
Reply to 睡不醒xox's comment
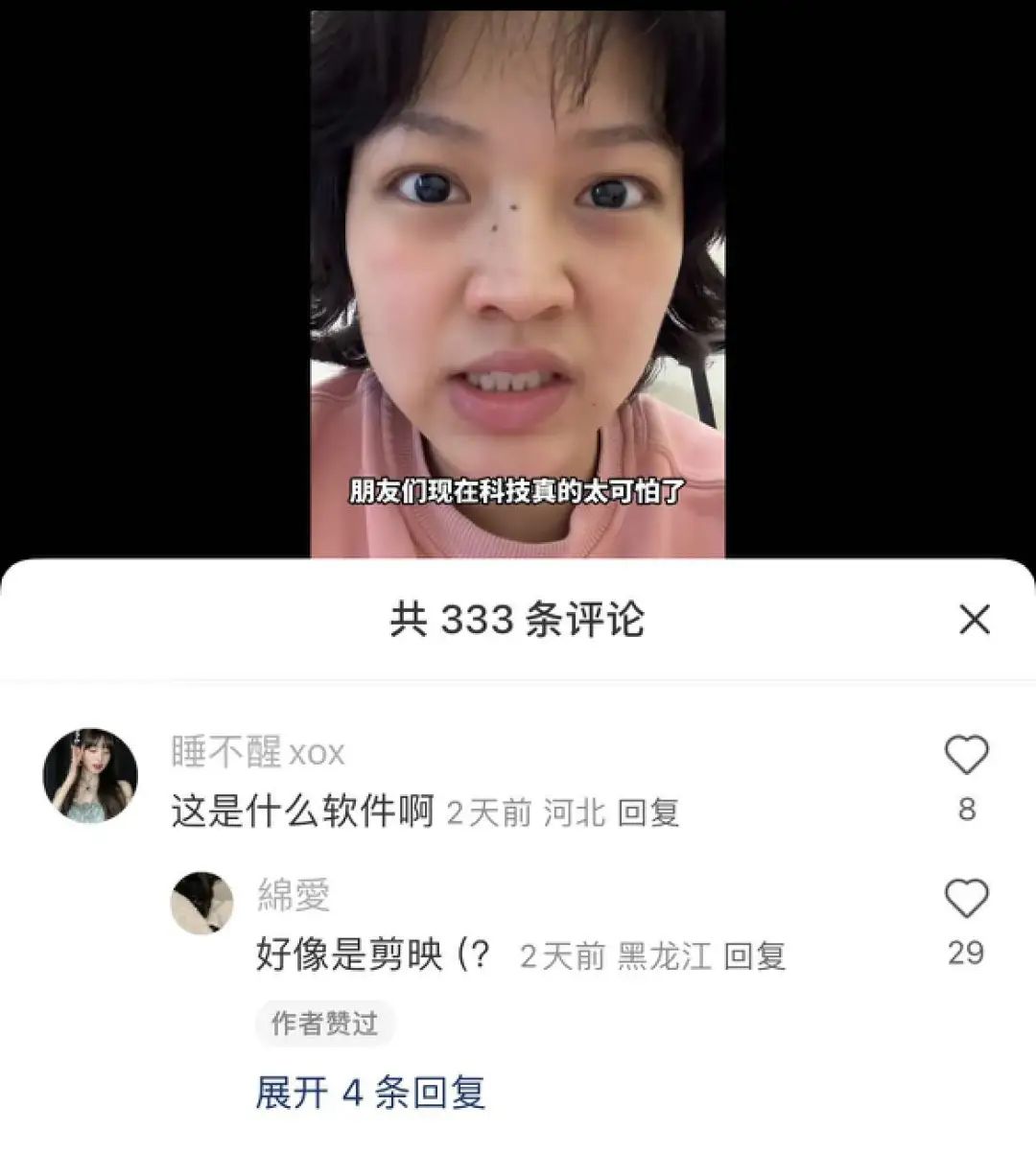point(648,813)
